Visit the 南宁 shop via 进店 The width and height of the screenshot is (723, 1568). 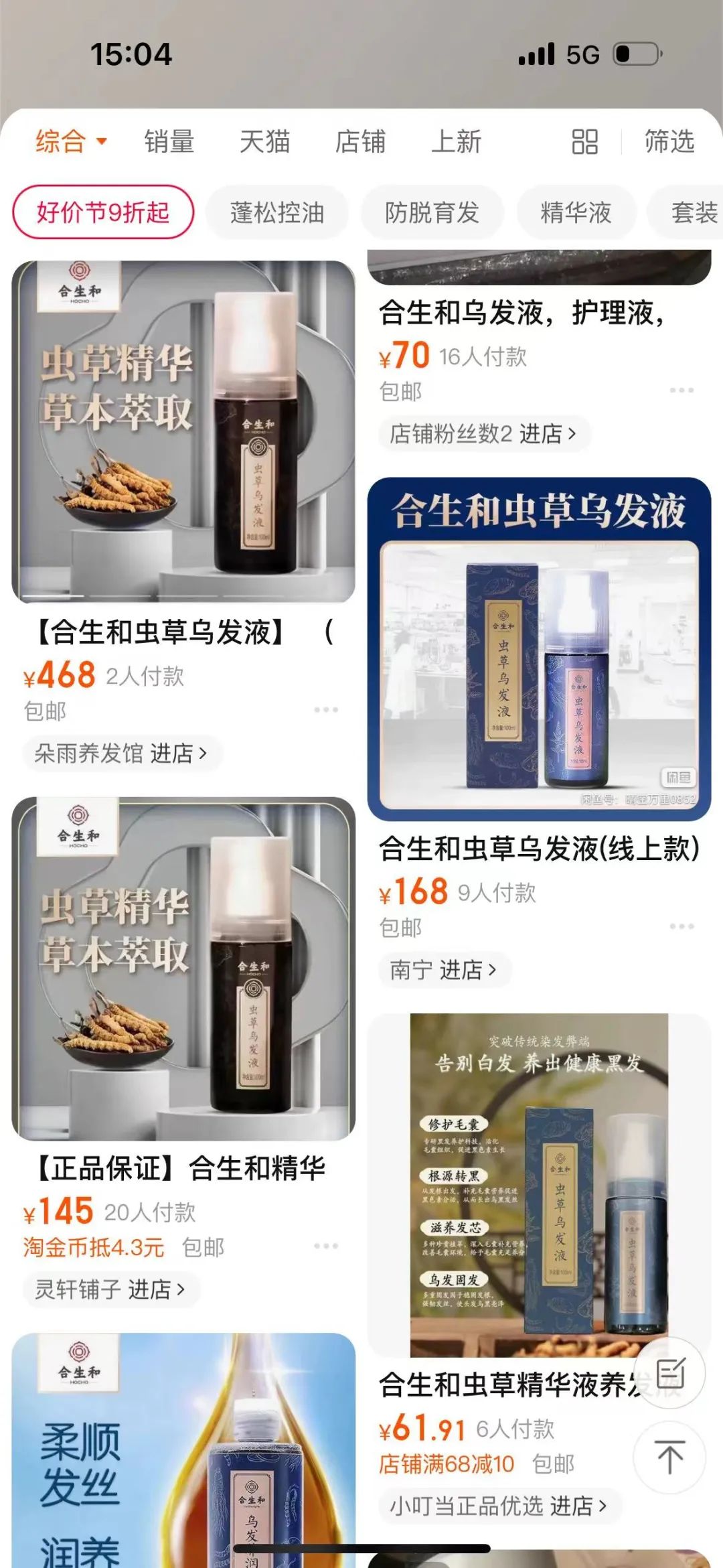coord(443,970)
